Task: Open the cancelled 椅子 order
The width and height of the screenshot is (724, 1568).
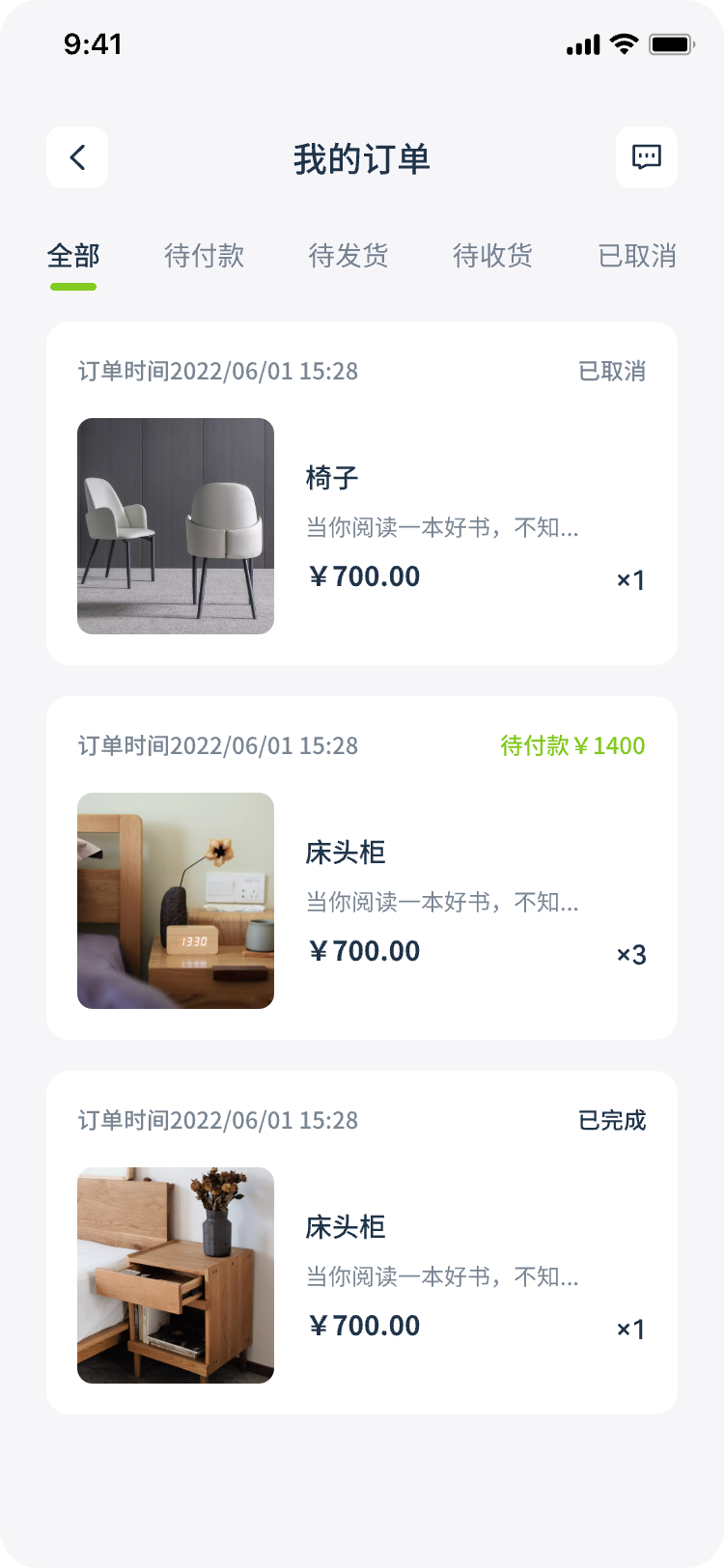Action: coord(361,493)
